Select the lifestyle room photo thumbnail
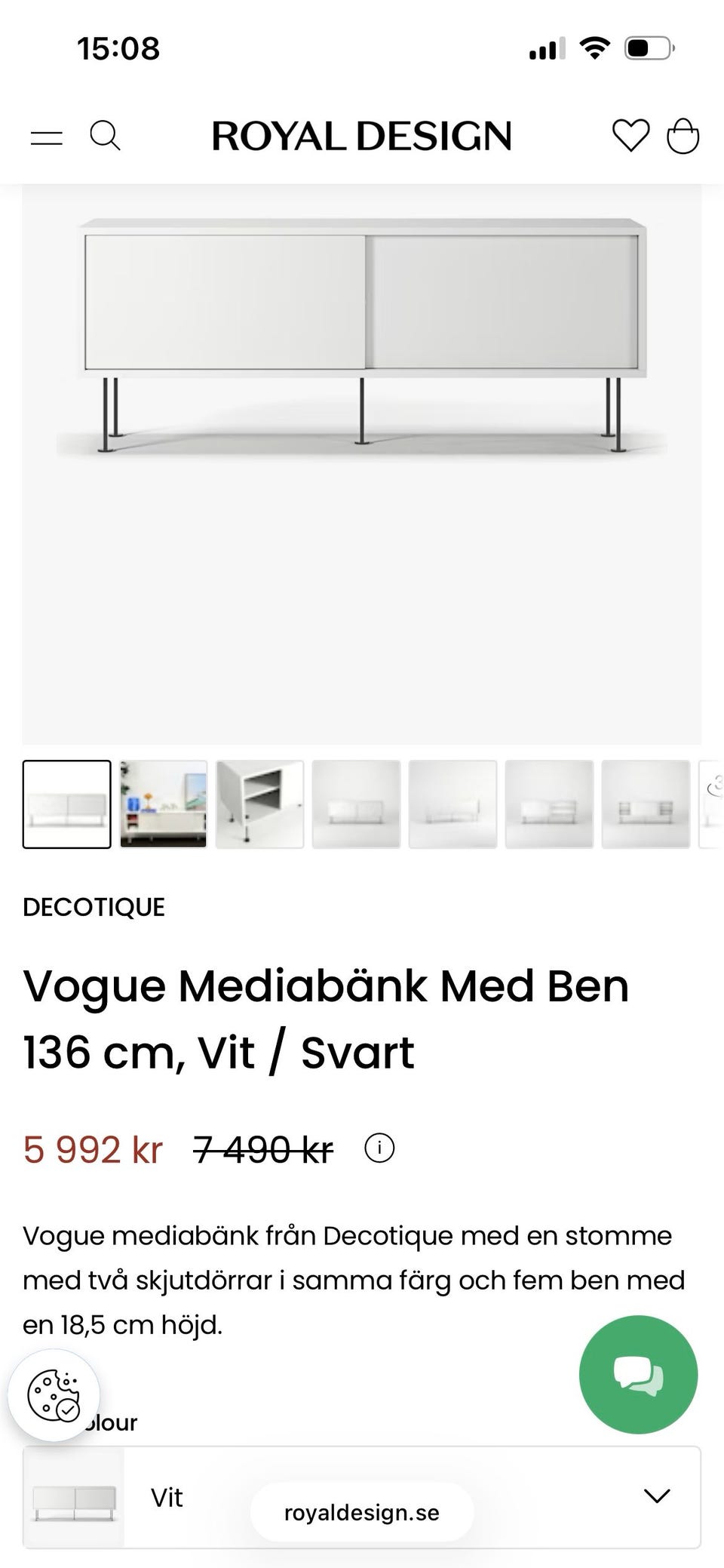 point(163,804)
